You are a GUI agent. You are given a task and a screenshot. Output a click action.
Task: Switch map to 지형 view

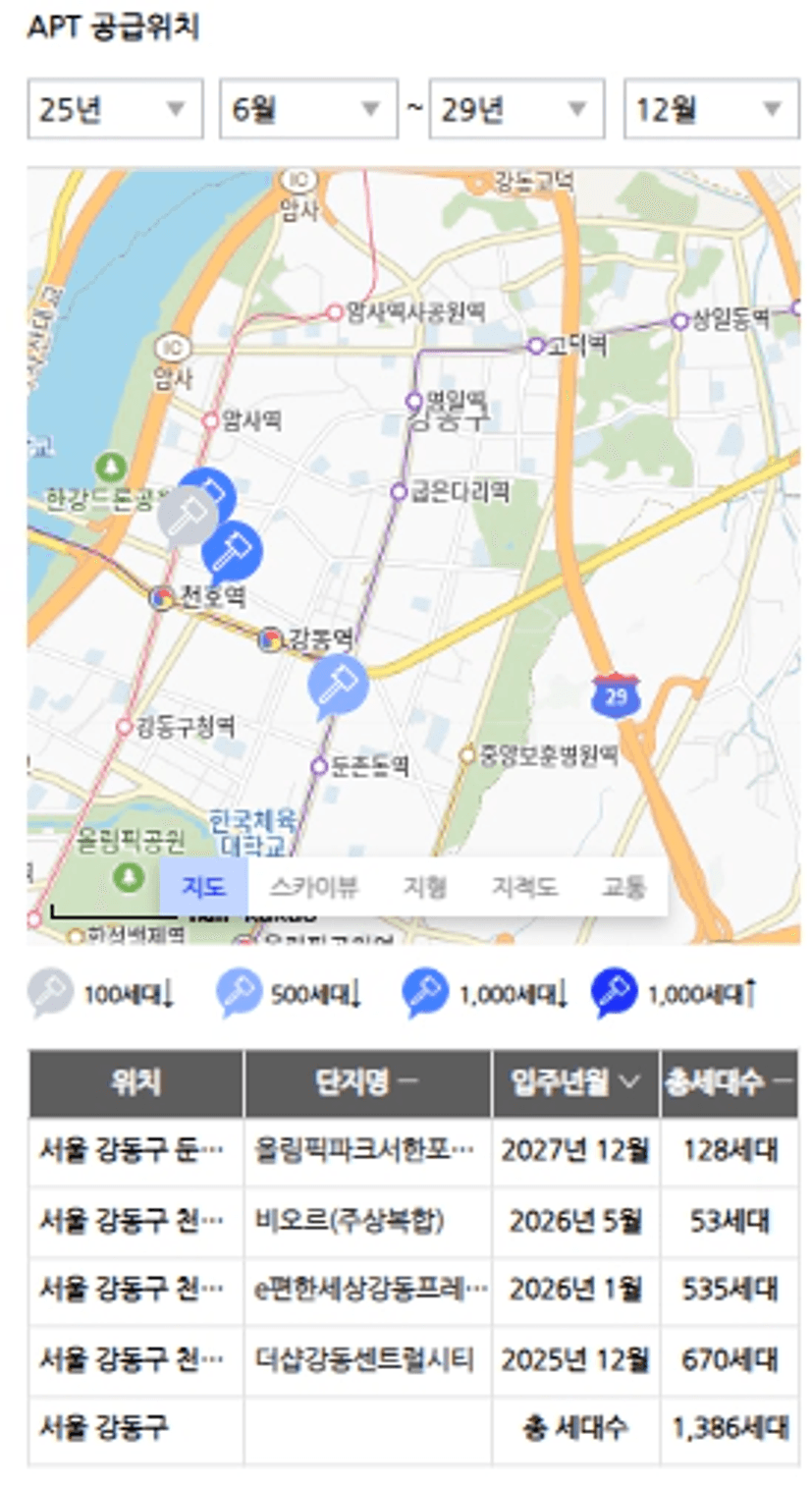pos(424,888)
